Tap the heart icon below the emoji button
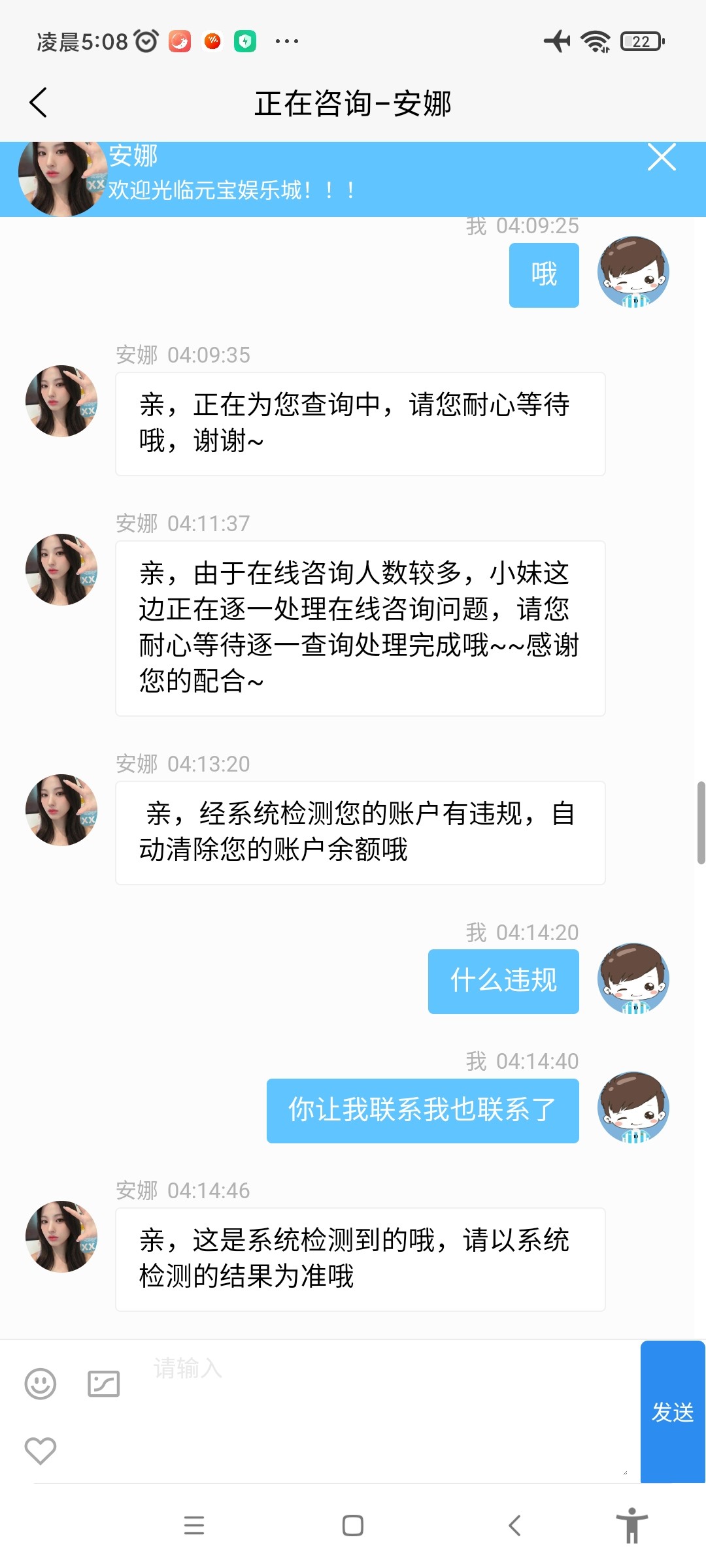Image resolution: width=706 pixels, height=1568 pixels. [x=41, y=1450]
